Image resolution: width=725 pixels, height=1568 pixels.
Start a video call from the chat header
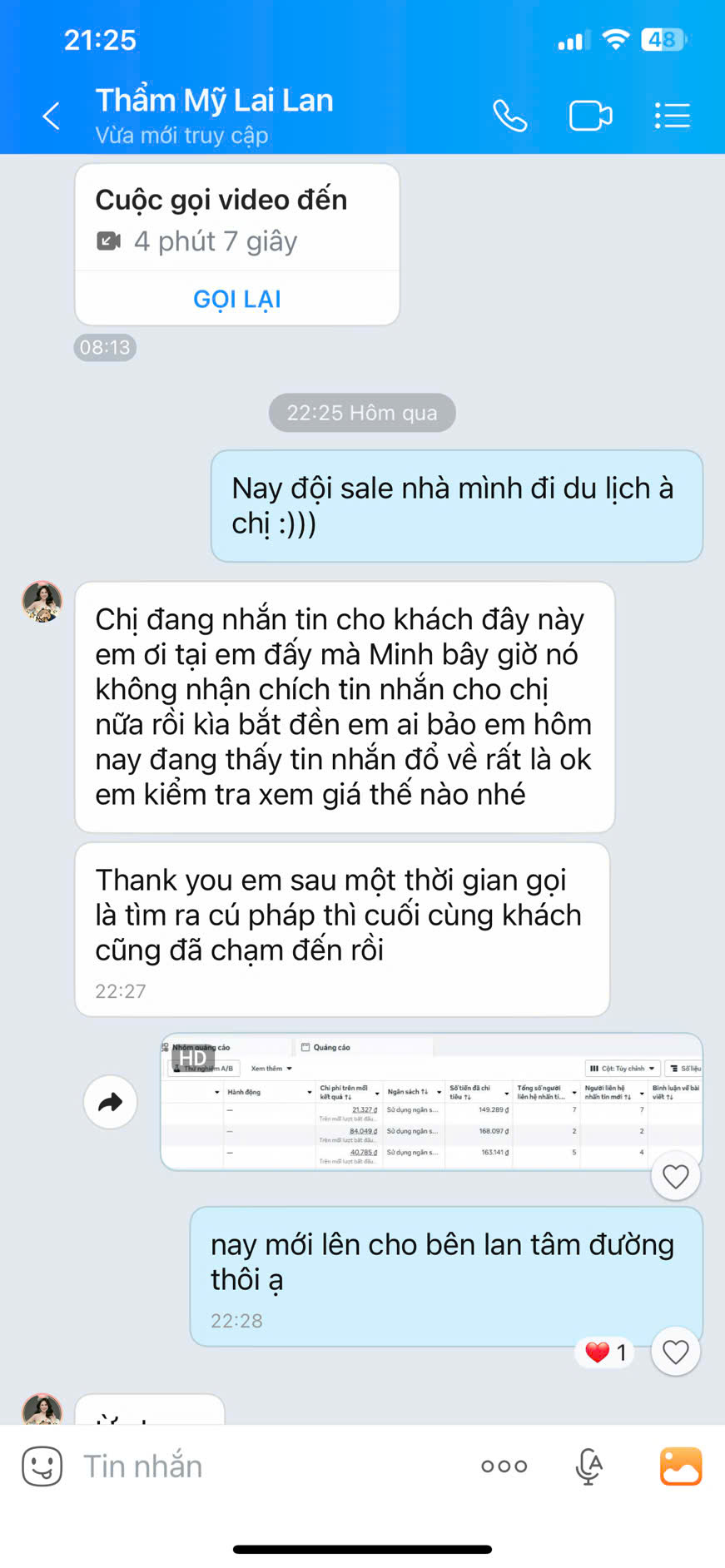pyautogui.click(x=591, y=116)
